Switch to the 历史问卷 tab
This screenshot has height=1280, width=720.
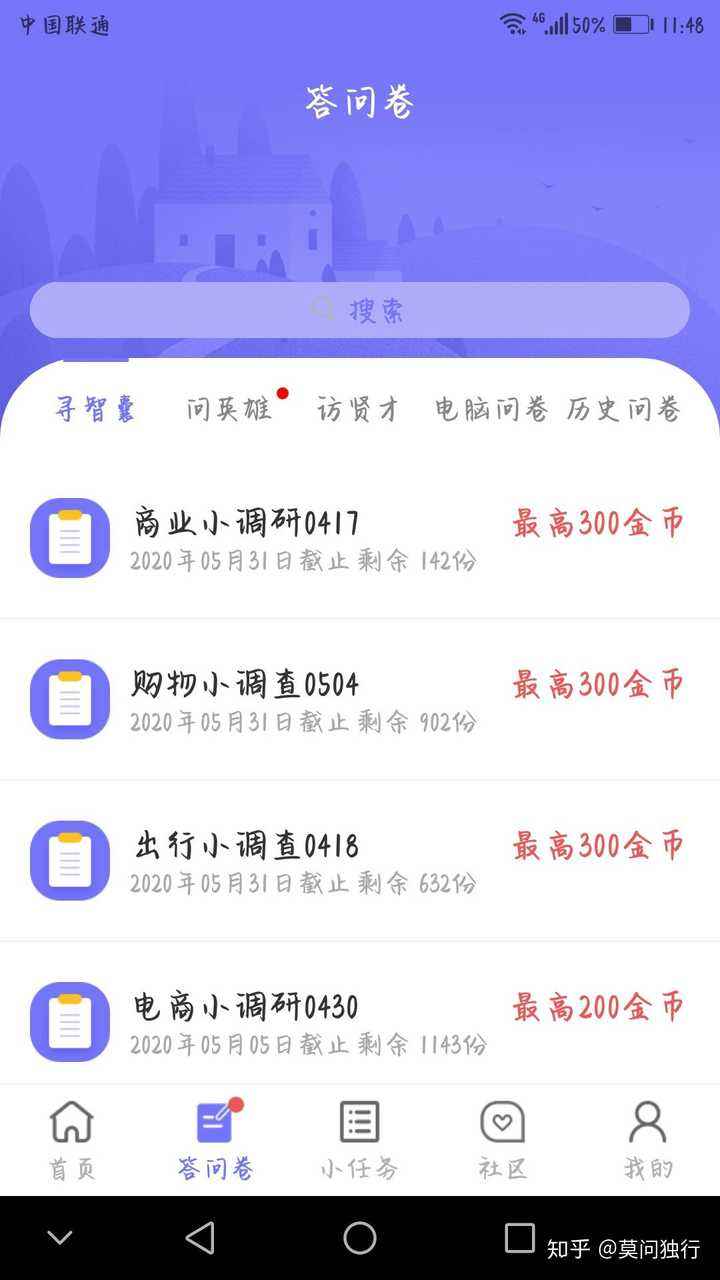[x=625, y=408]
